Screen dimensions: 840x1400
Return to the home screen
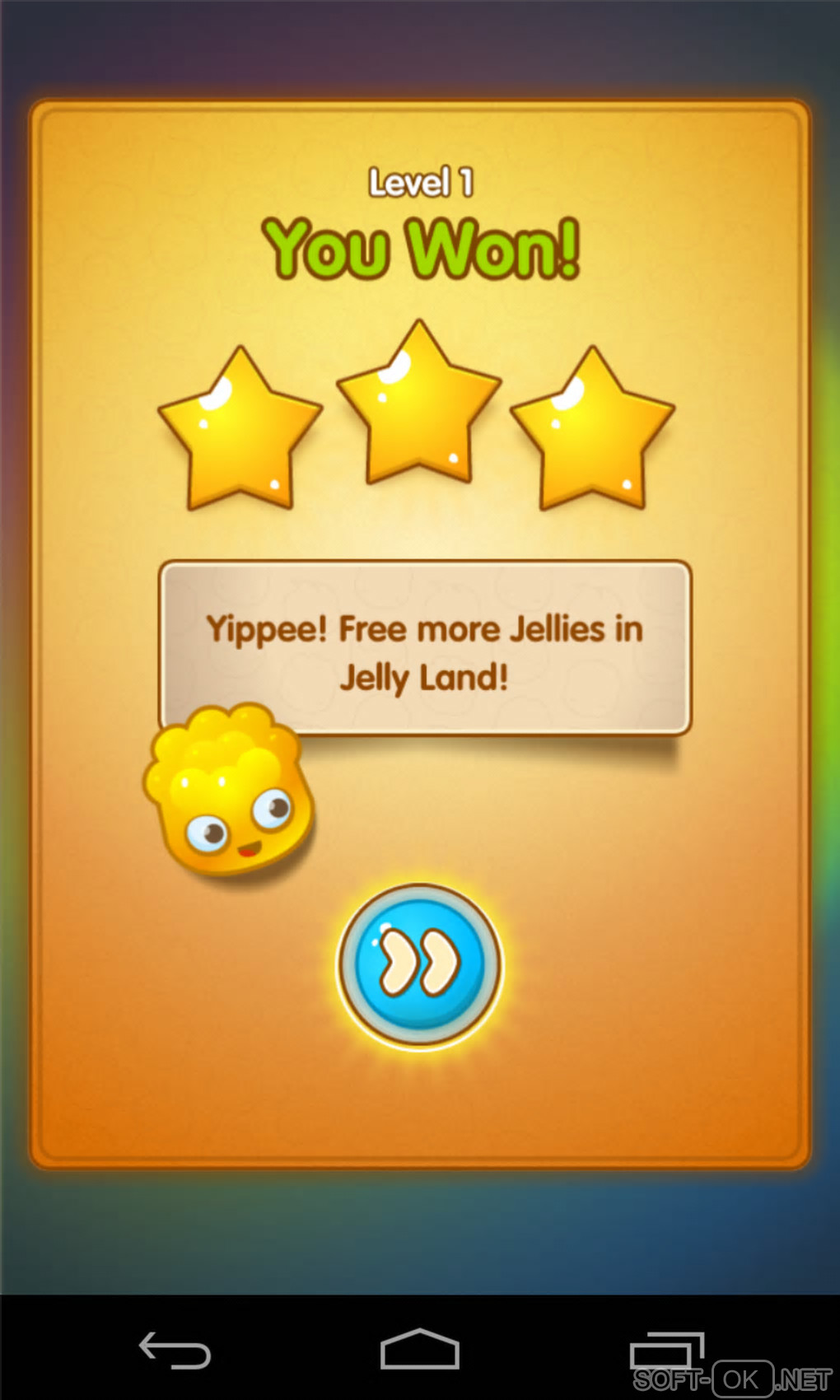click(419, 1350)
